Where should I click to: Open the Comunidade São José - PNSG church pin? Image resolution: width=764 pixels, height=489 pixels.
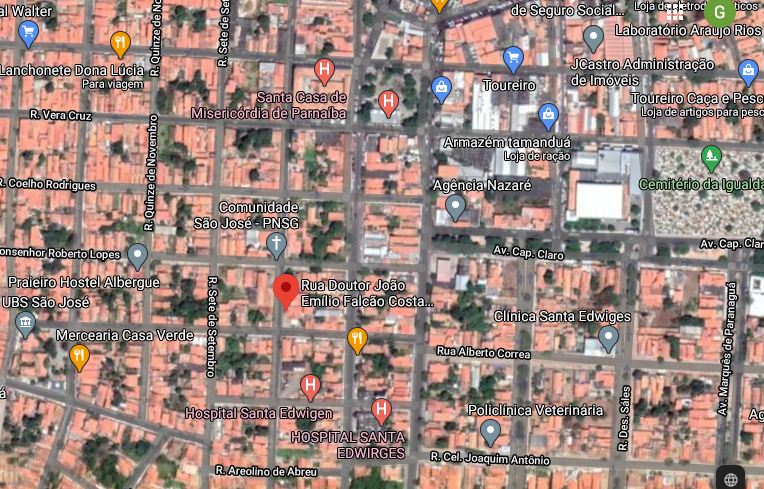(276, 242)
